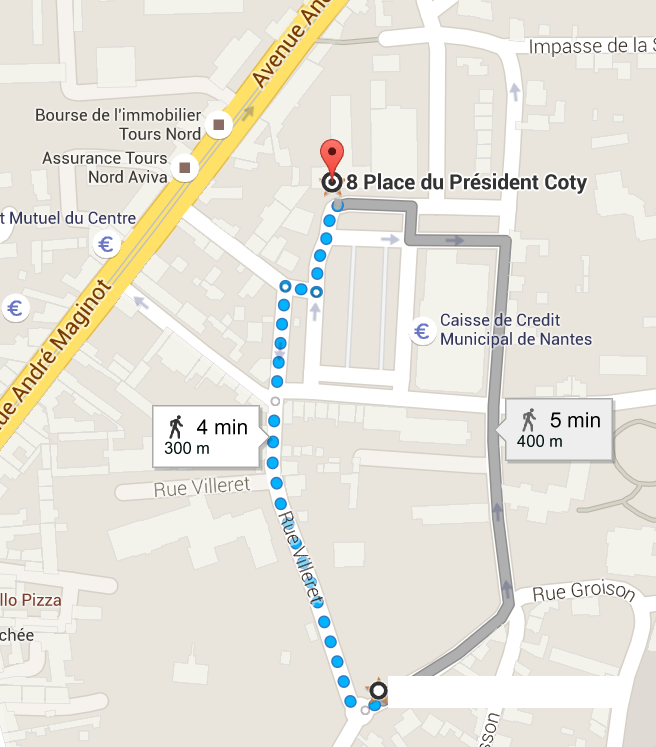Open the 8 Place du Président Coty destination pin
656x747 pixels.
coord(331,158)
